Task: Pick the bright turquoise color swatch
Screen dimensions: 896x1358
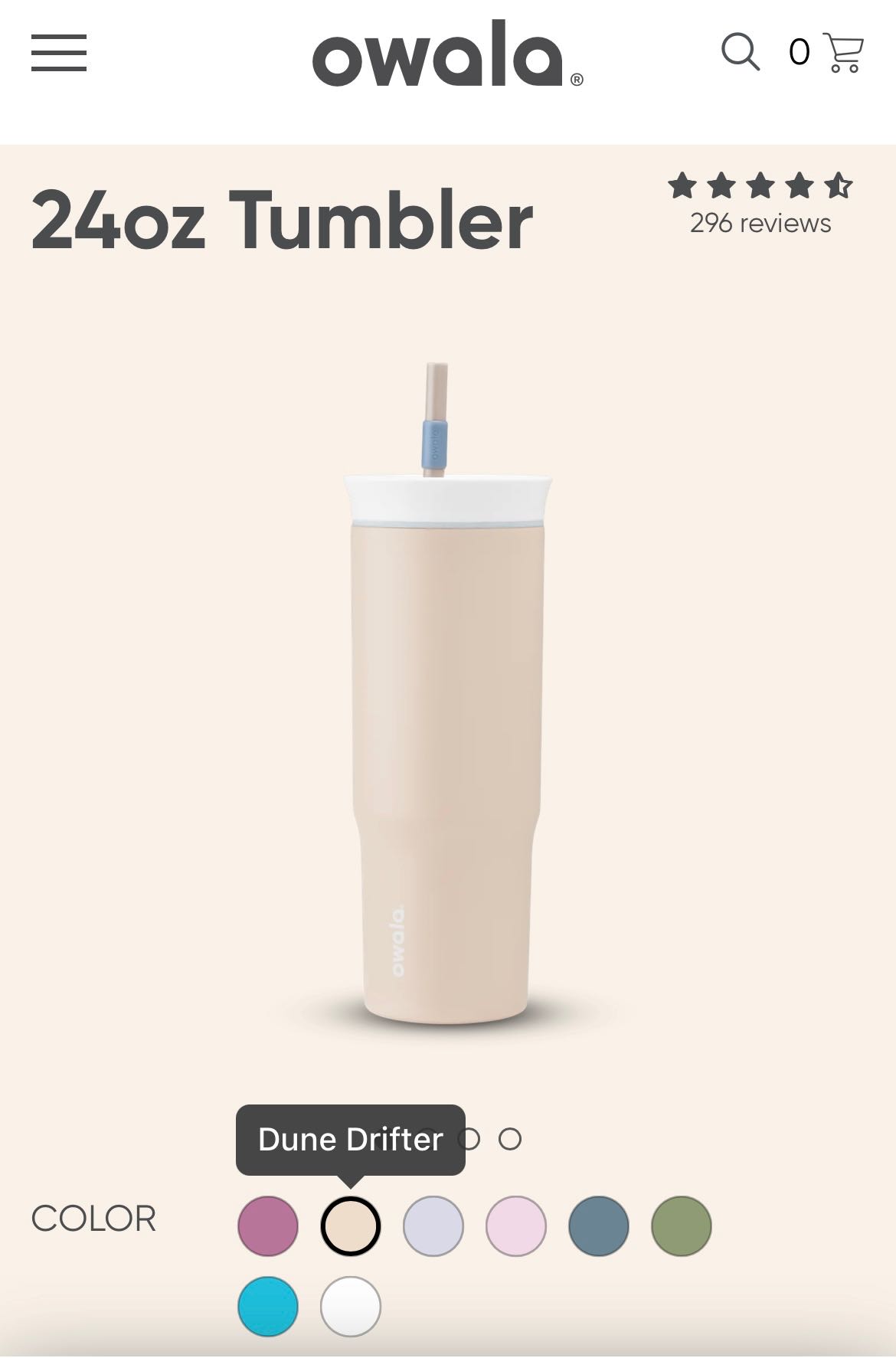Action: pos(268,1307)
